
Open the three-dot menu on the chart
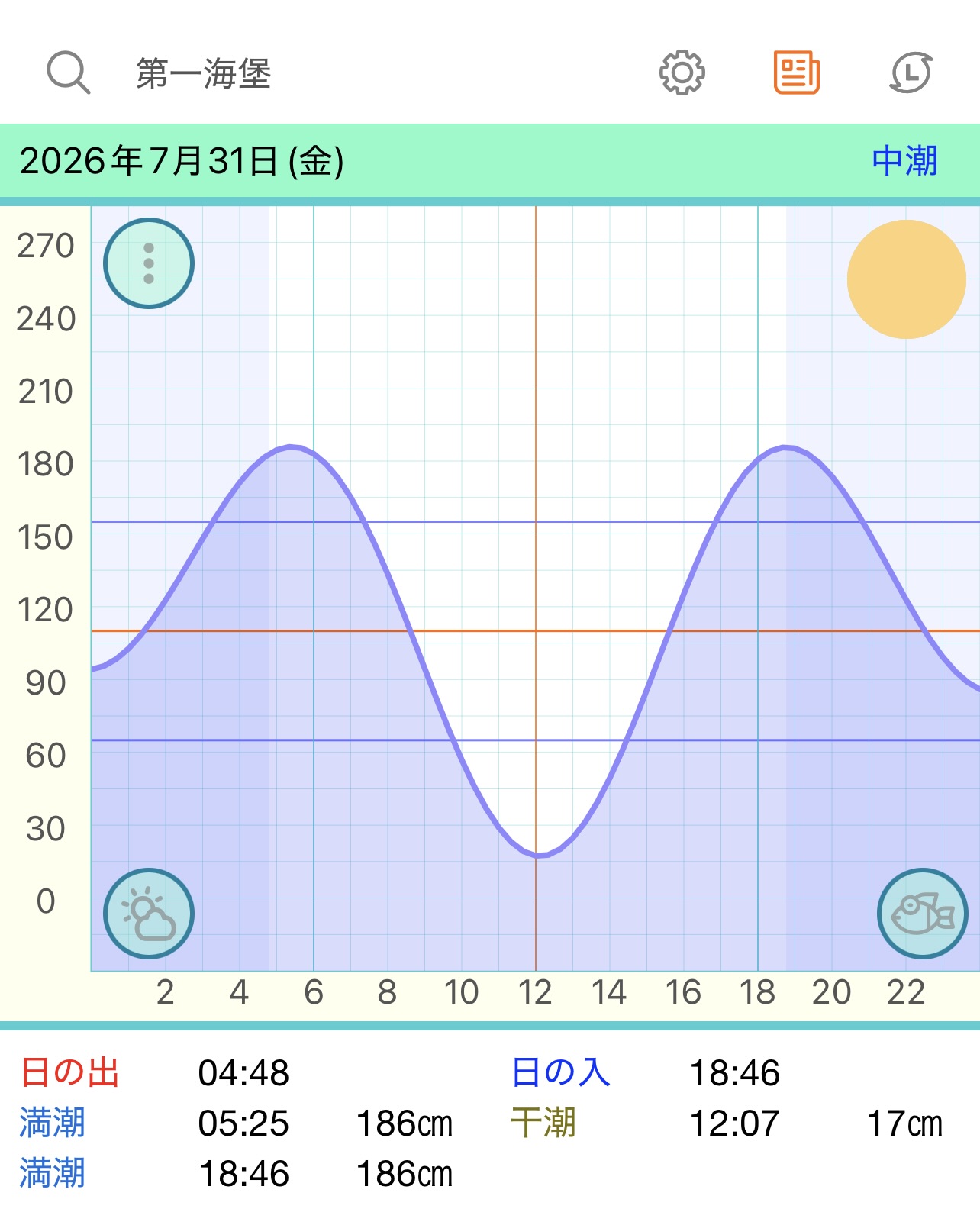point(149,263)
